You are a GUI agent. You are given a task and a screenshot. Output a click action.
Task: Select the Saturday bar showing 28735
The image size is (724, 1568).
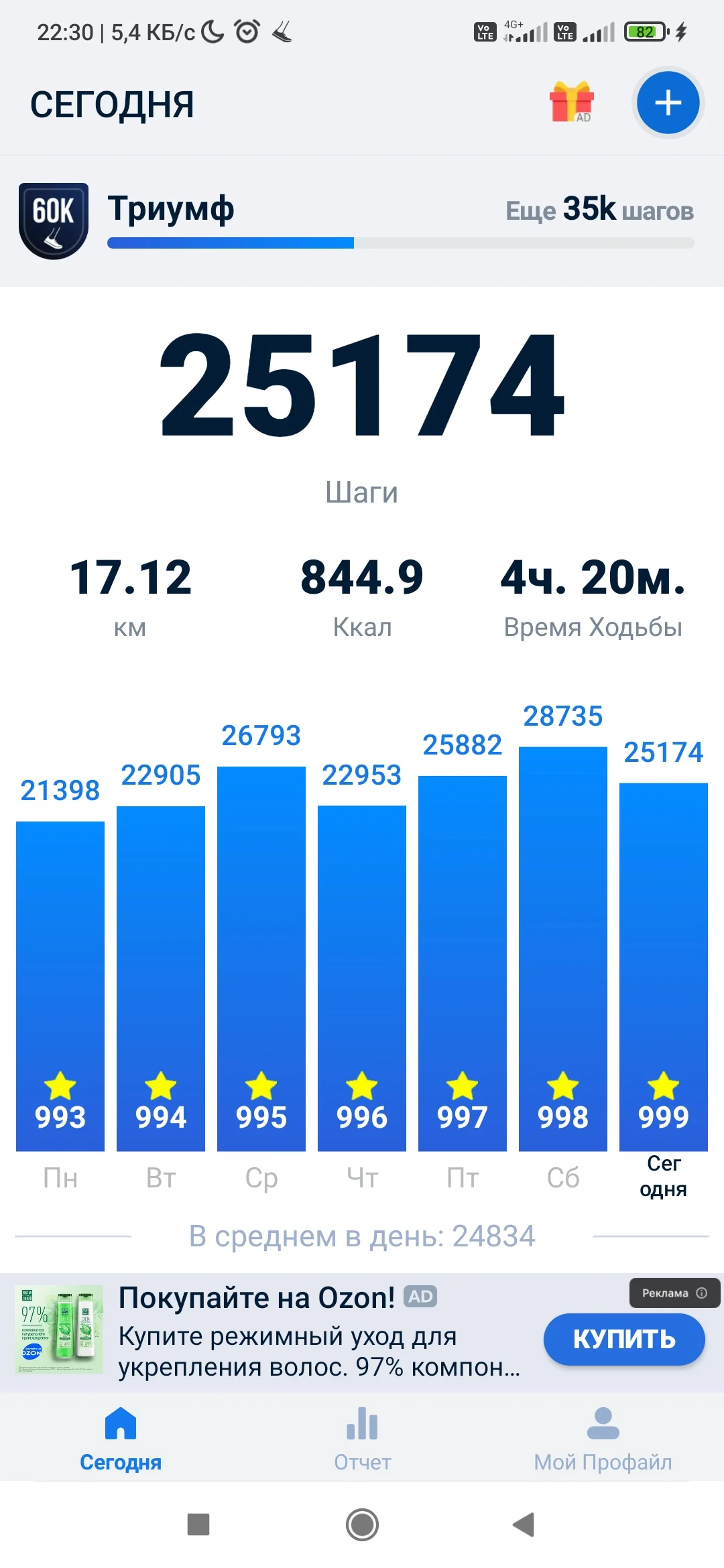(563, 948)
